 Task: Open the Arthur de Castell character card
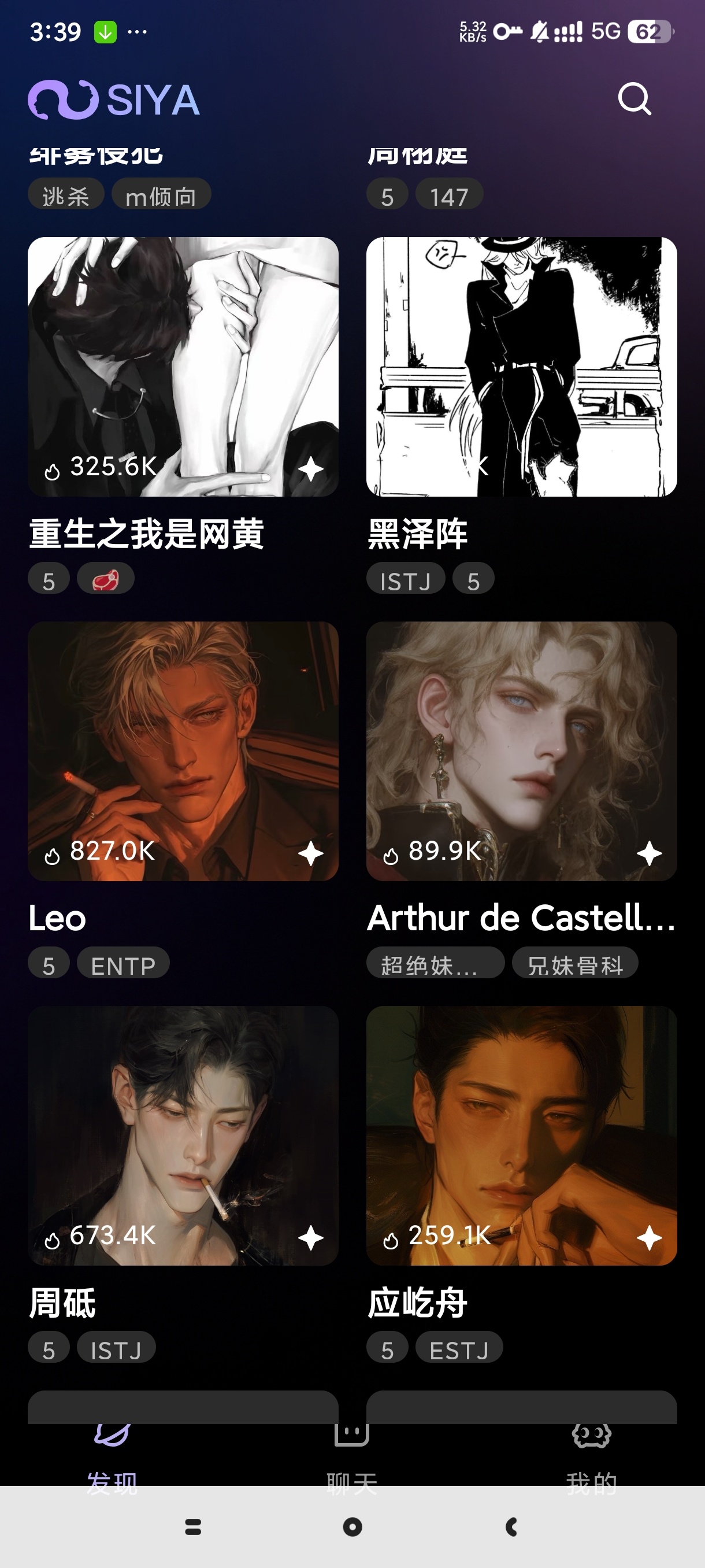521,751
